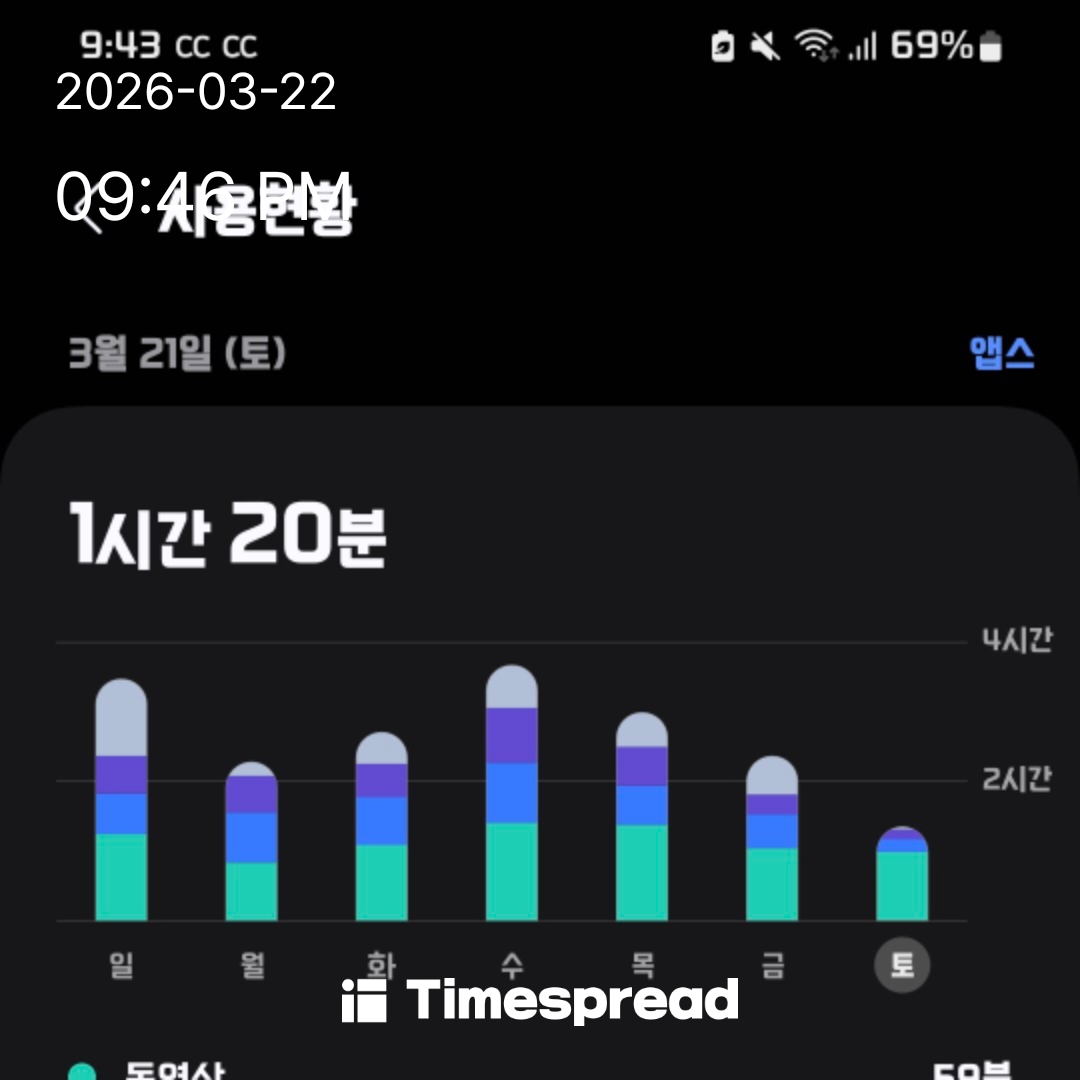
Task: Open the 앱스 link
Action: coord(1002,353)
